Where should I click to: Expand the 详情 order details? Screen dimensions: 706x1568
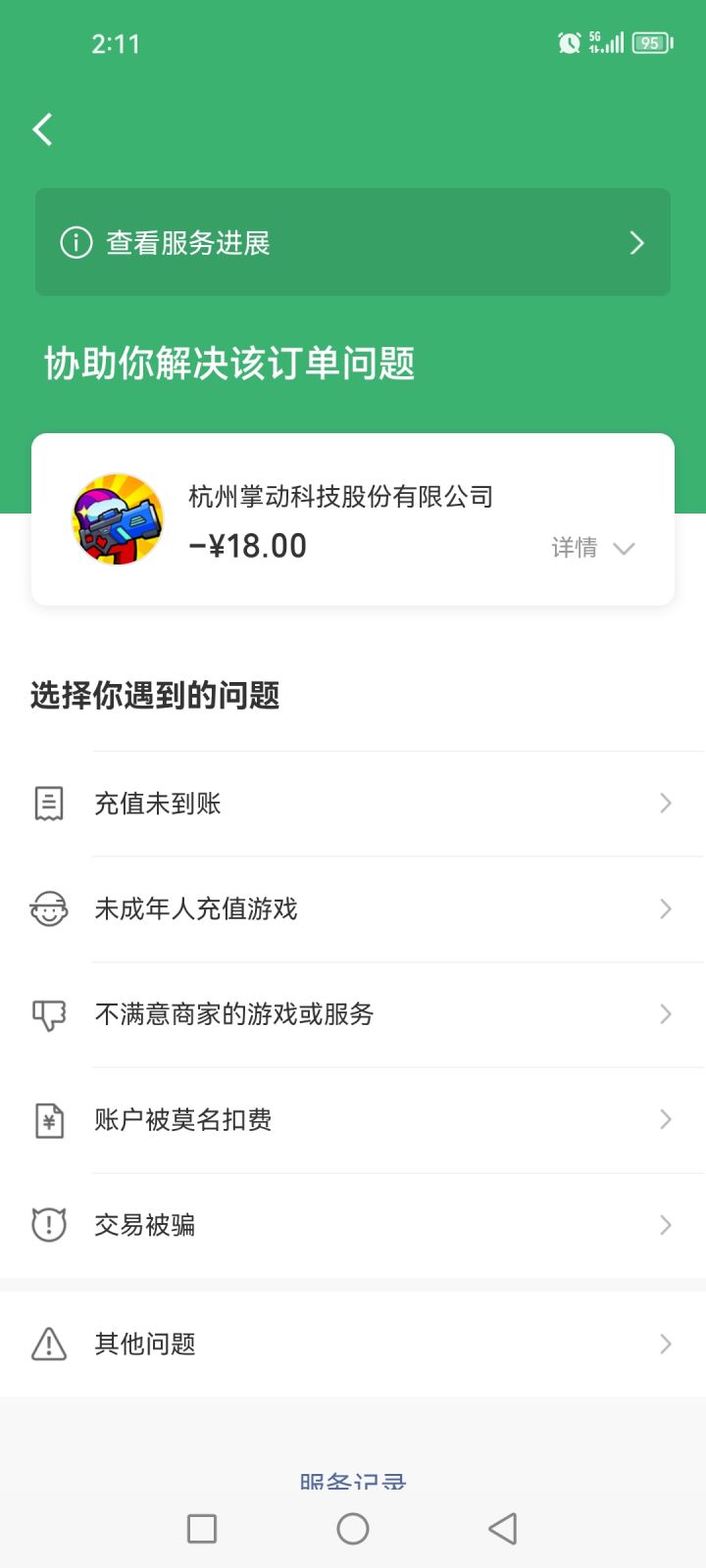592,548
